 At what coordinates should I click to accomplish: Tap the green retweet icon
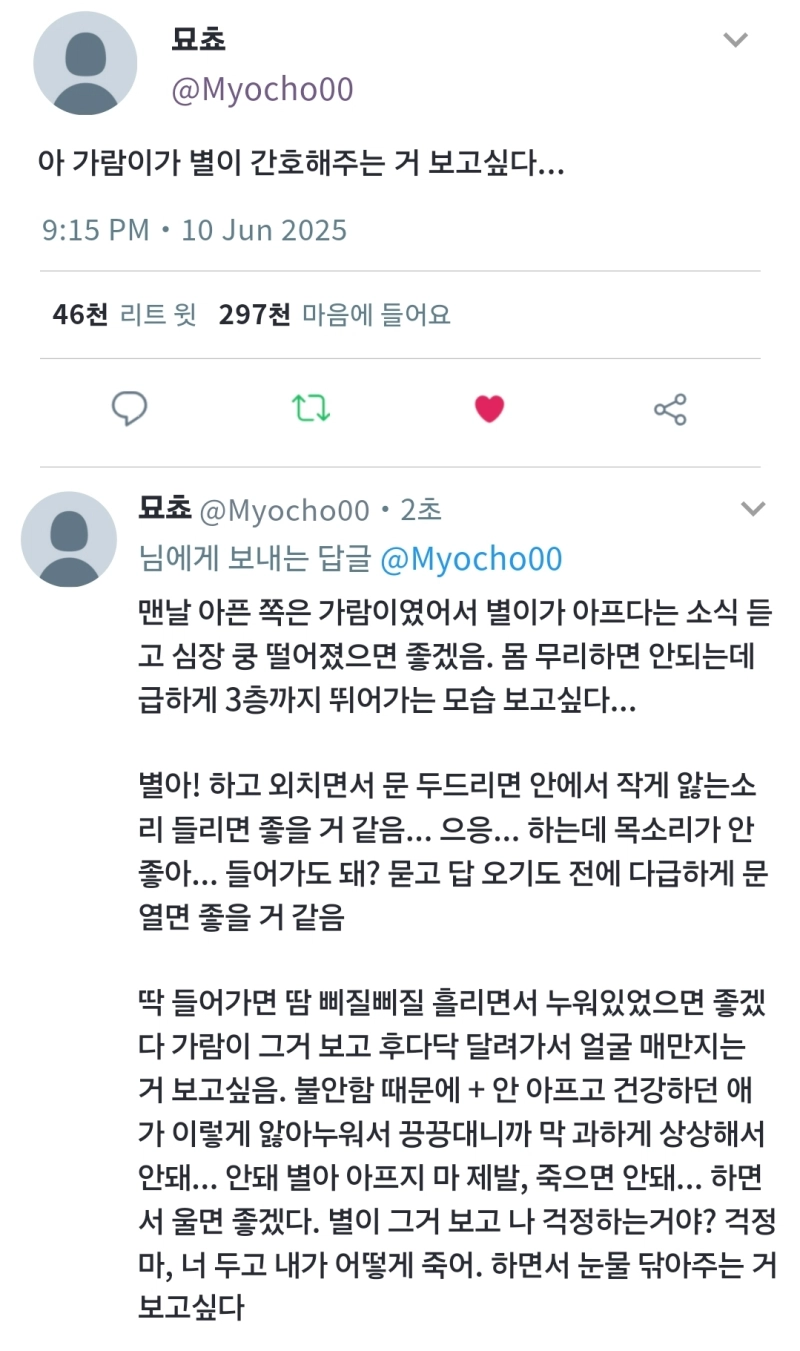click(310, 408)
